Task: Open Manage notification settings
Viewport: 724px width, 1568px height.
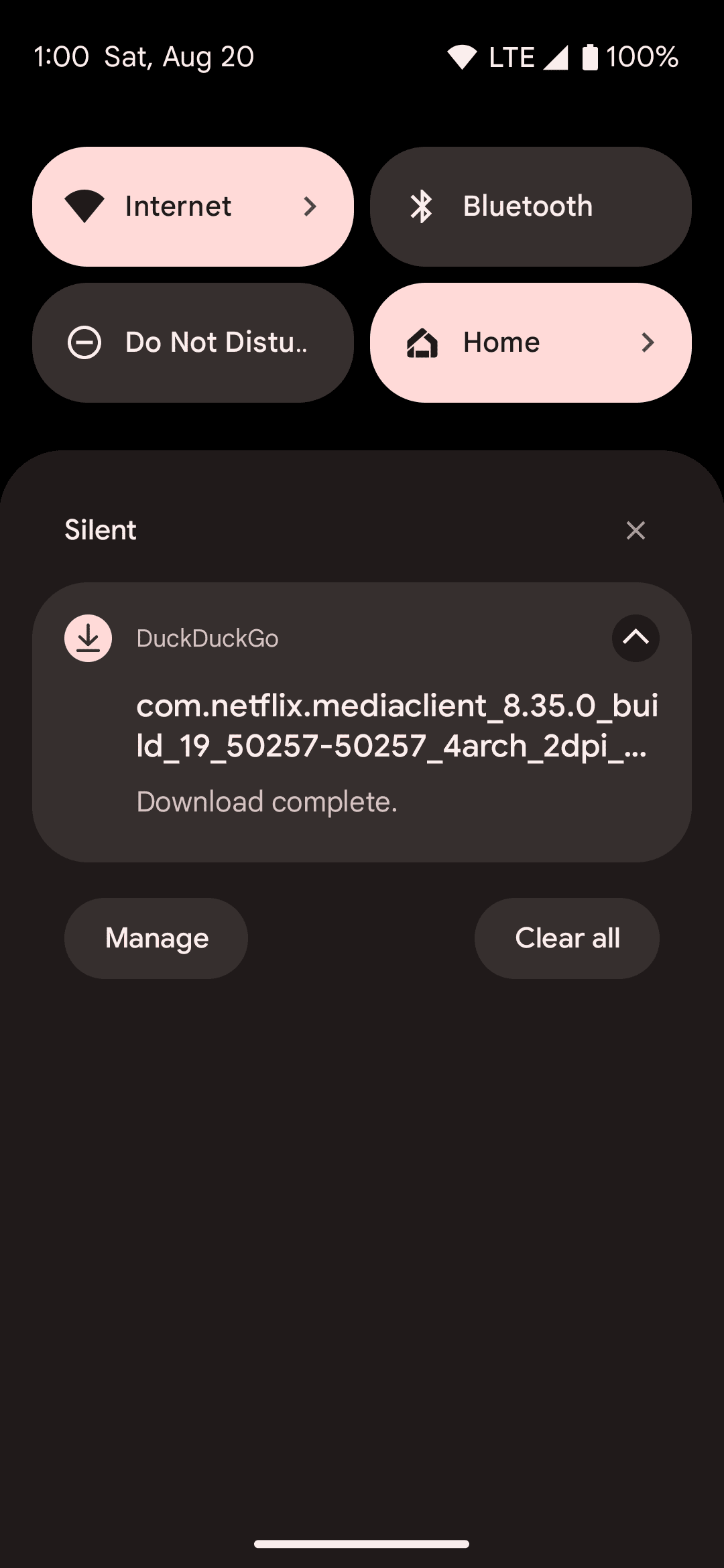Action: pyautogui.click(x=156, y=938)
